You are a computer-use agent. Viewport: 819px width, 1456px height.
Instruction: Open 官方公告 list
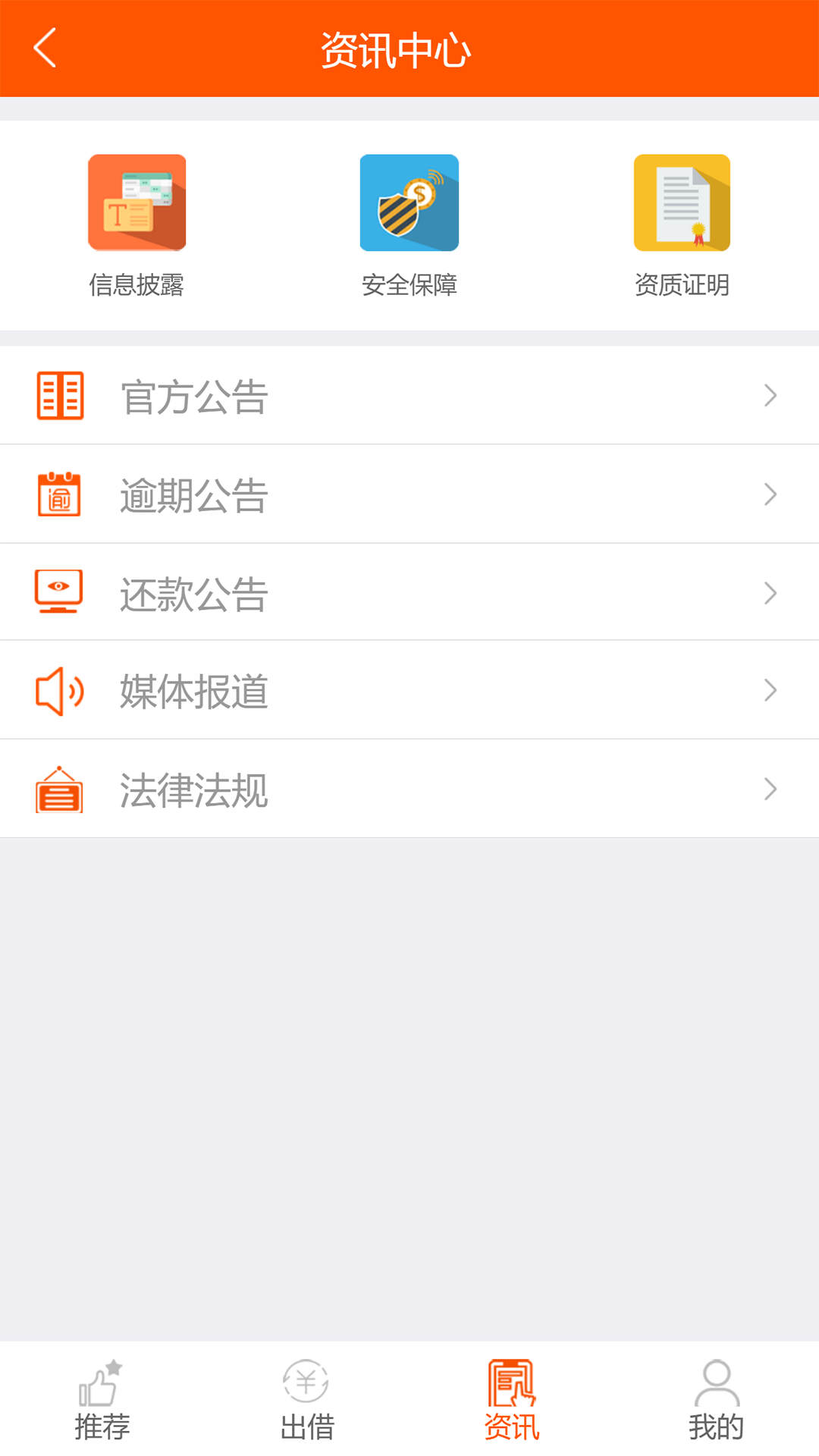coord(409,396)
